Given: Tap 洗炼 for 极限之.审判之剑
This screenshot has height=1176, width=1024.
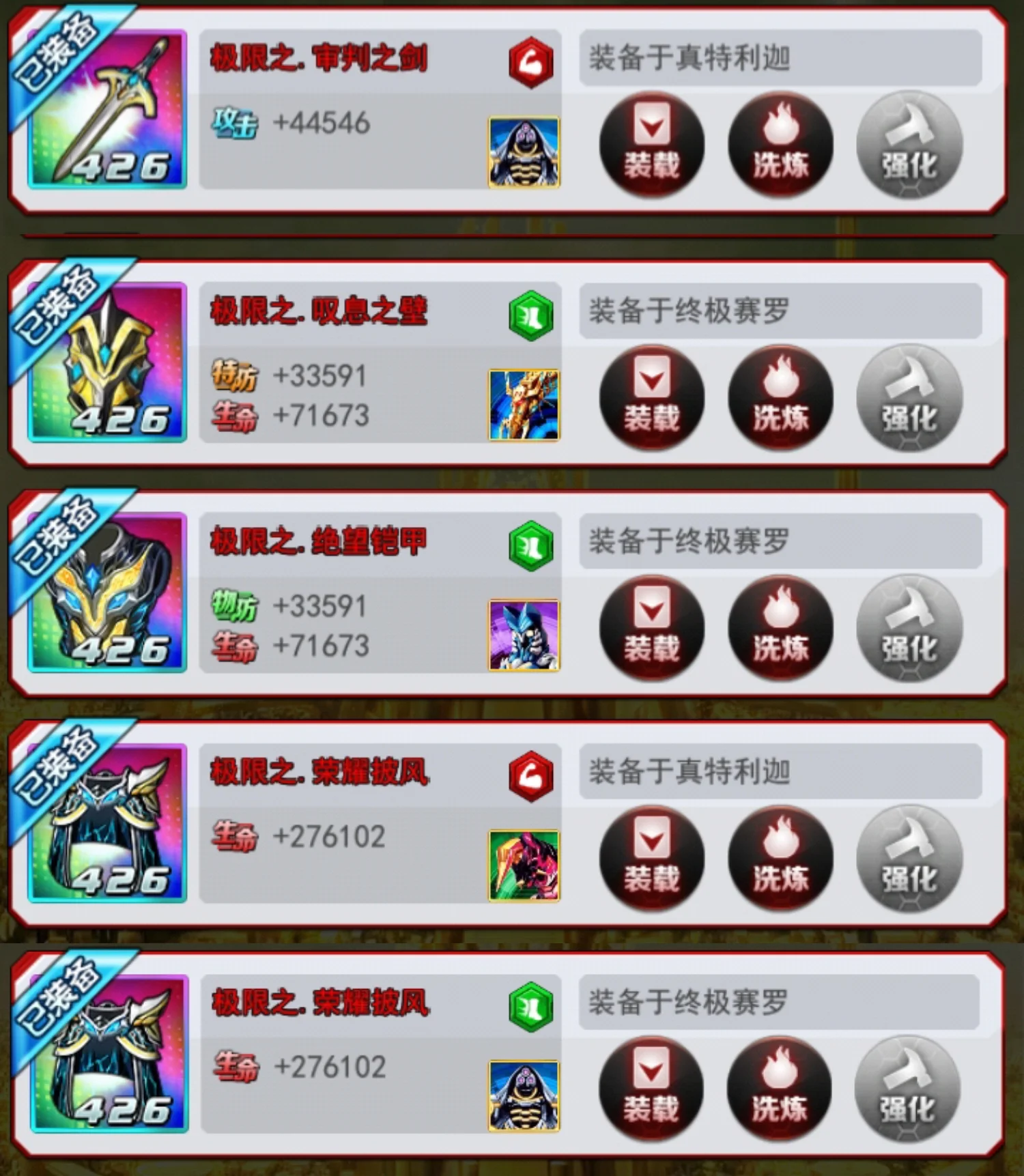Looking at the screenshot, I should (780, 145).
